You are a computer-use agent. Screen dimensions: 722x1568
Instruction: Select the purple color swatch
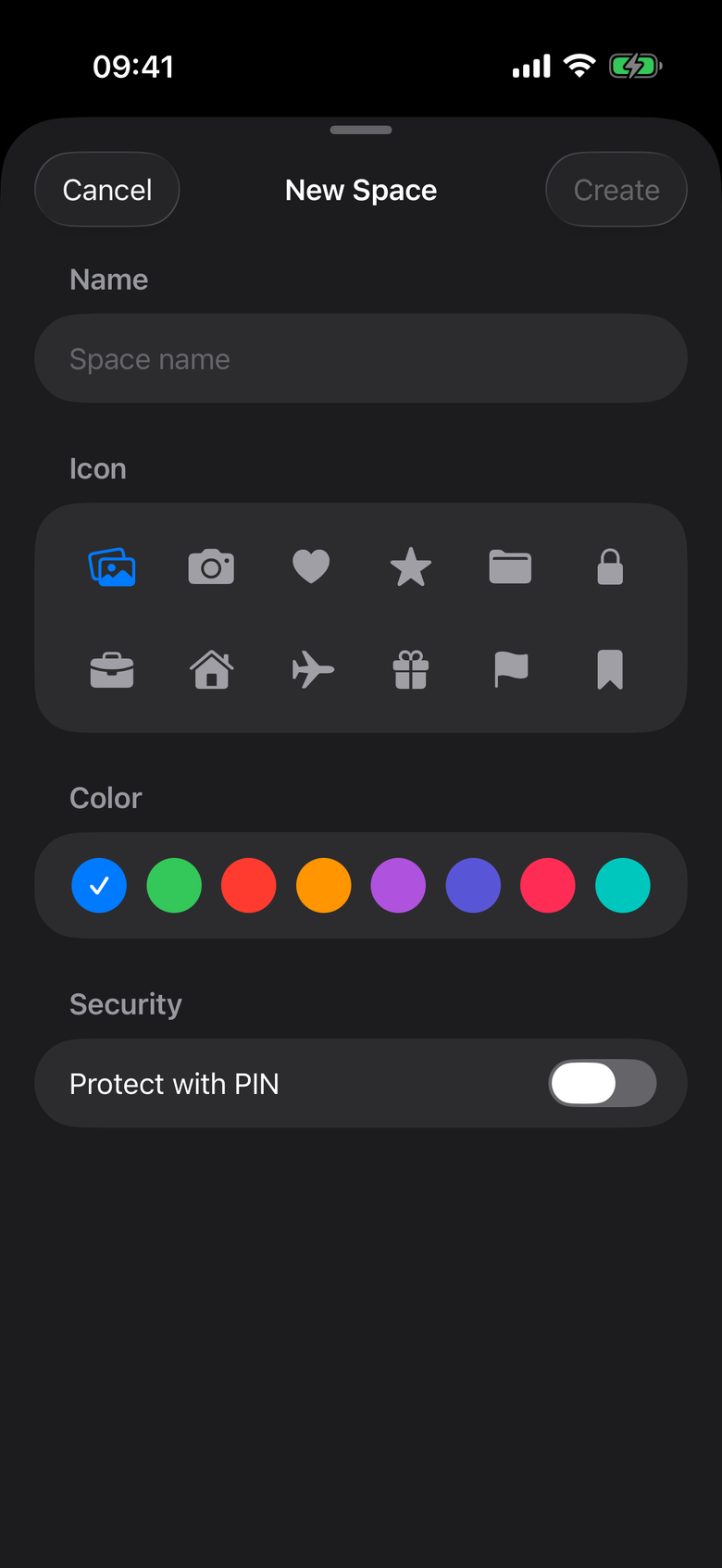pyautogui.click(x=398, y=886)
